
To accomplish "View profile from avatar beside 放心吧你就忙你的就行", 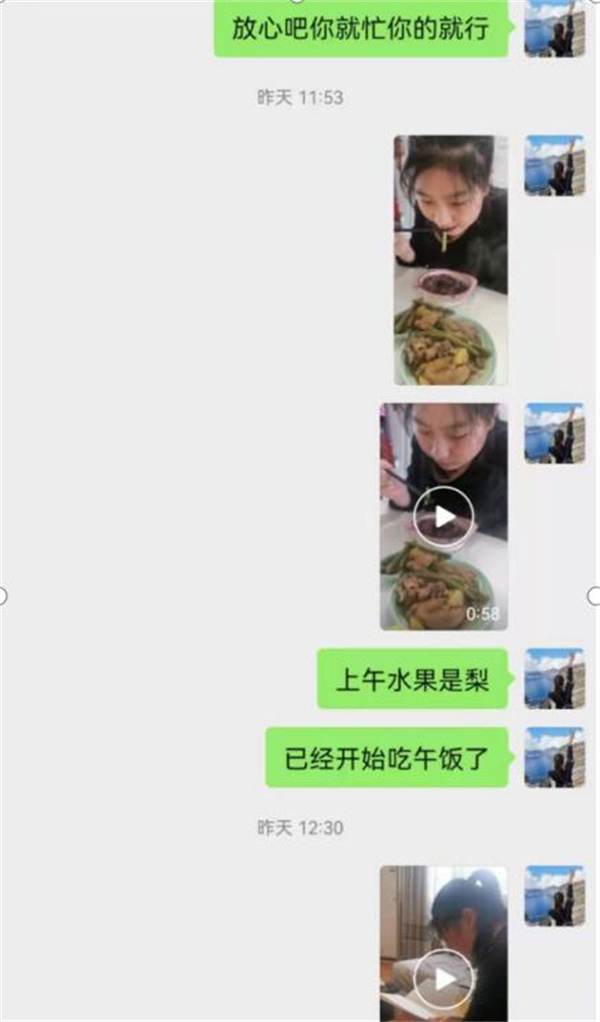I will [x=554, y=28].
